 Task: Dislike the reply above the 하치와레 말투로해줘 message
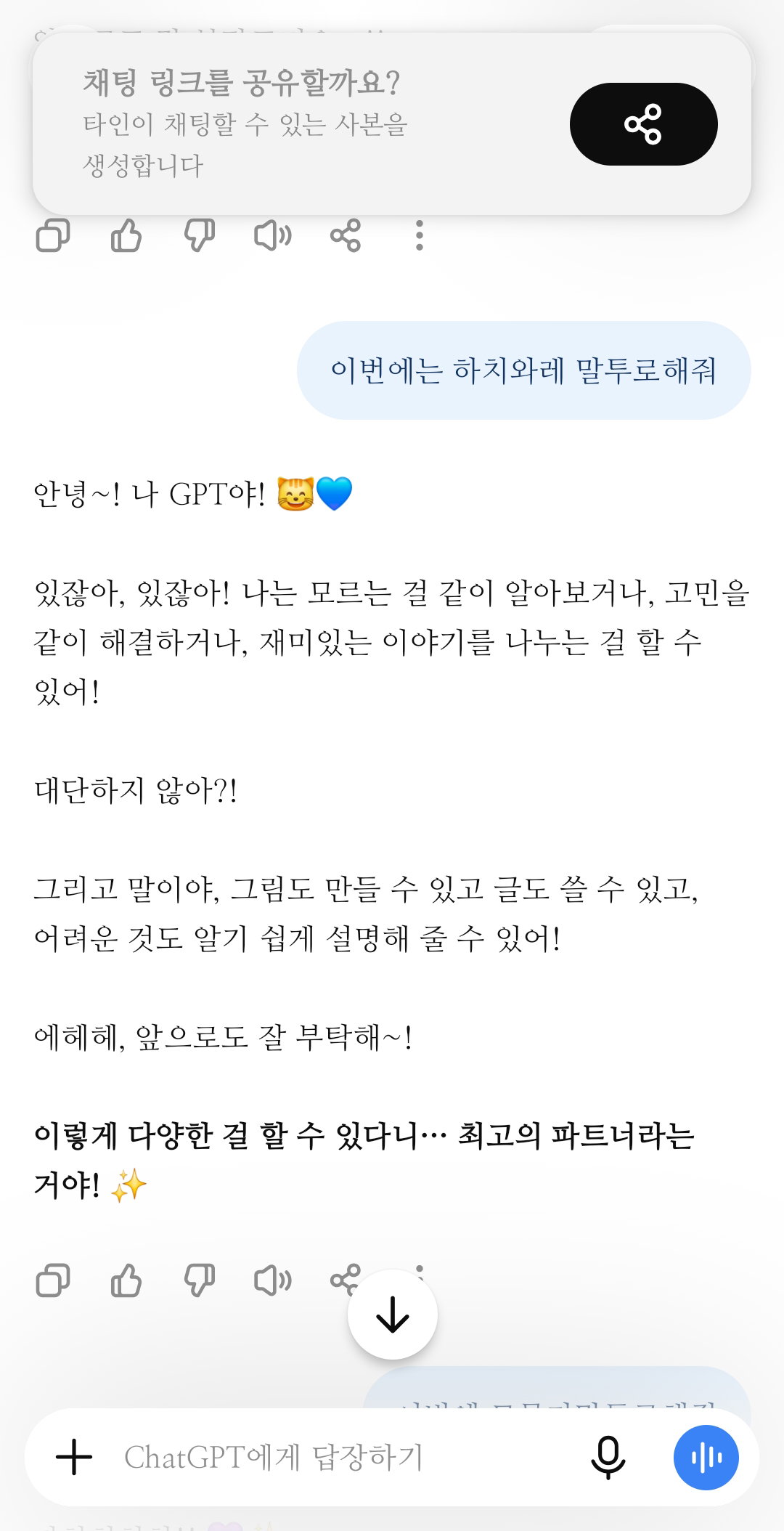coord(200,235)
